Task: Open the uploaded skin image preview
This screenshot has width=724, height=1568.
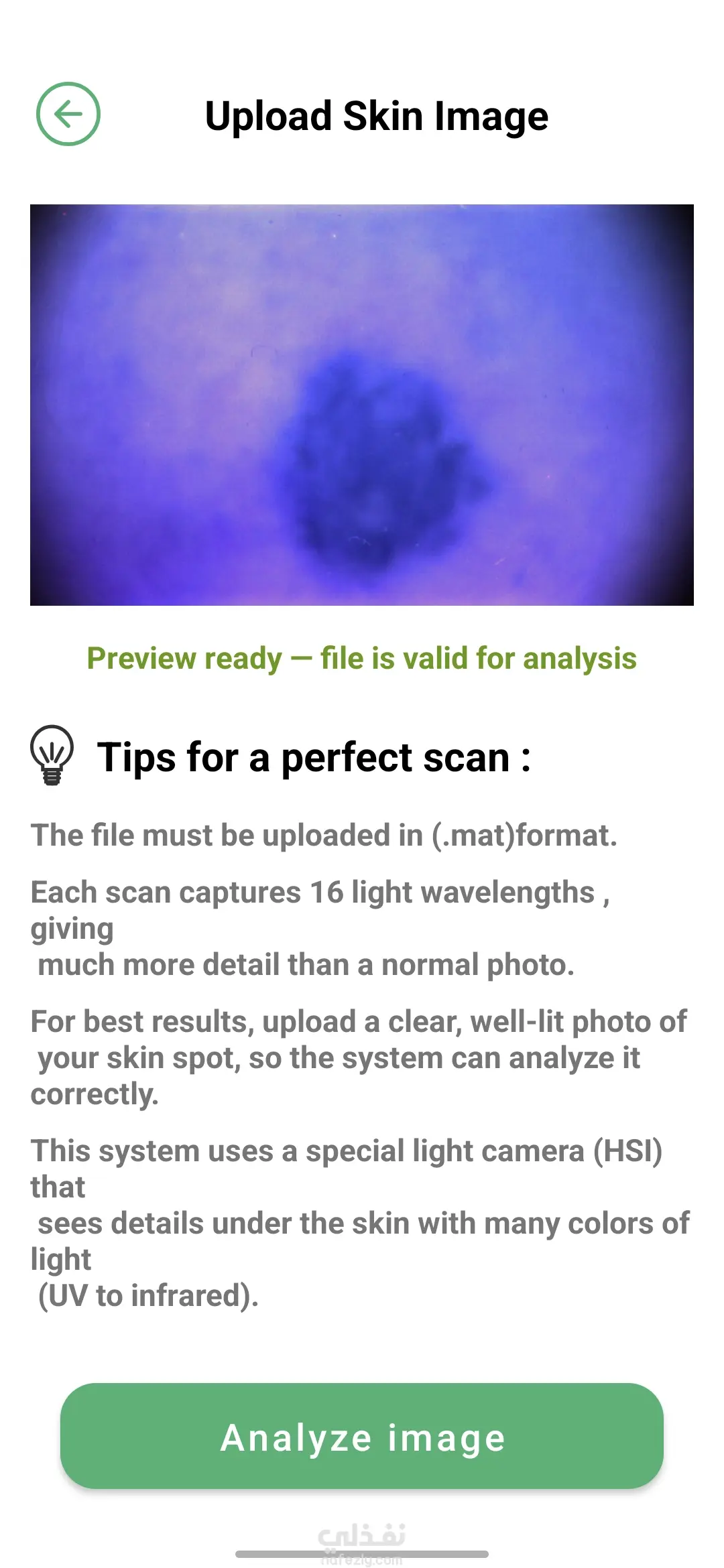Action: click(x=362, y=405)
